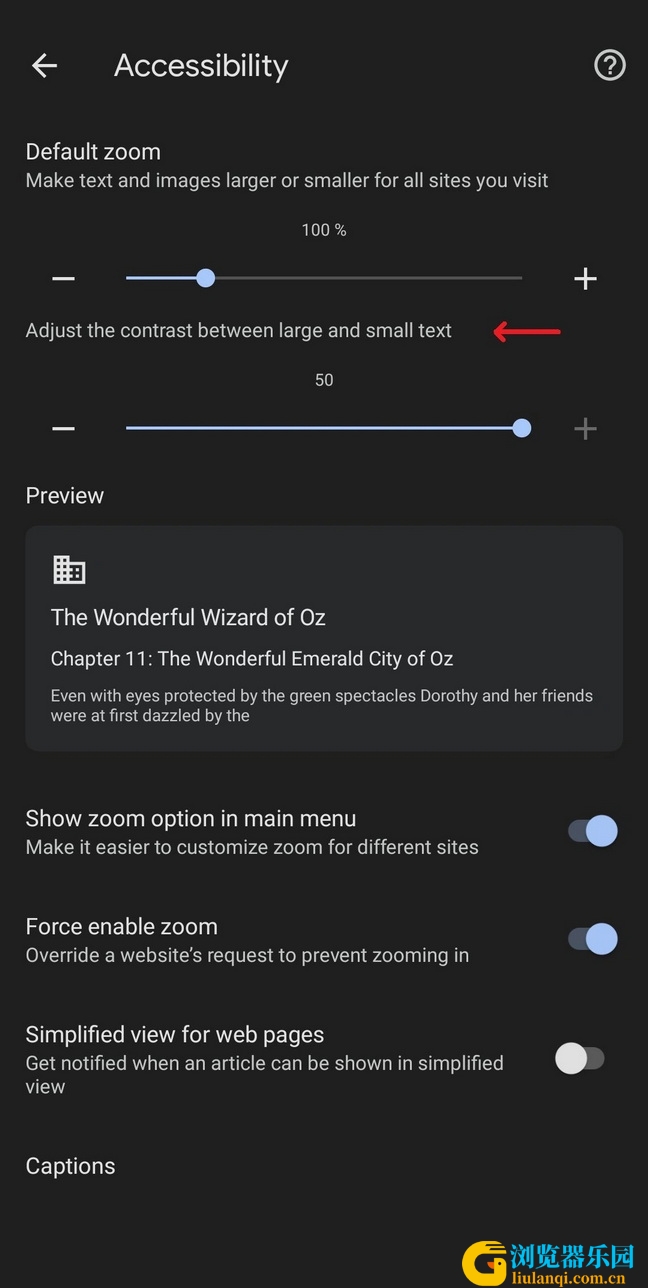Decrease text contrast with minus button
This screenshot has width=648, height=1288.
click(64, 429)
